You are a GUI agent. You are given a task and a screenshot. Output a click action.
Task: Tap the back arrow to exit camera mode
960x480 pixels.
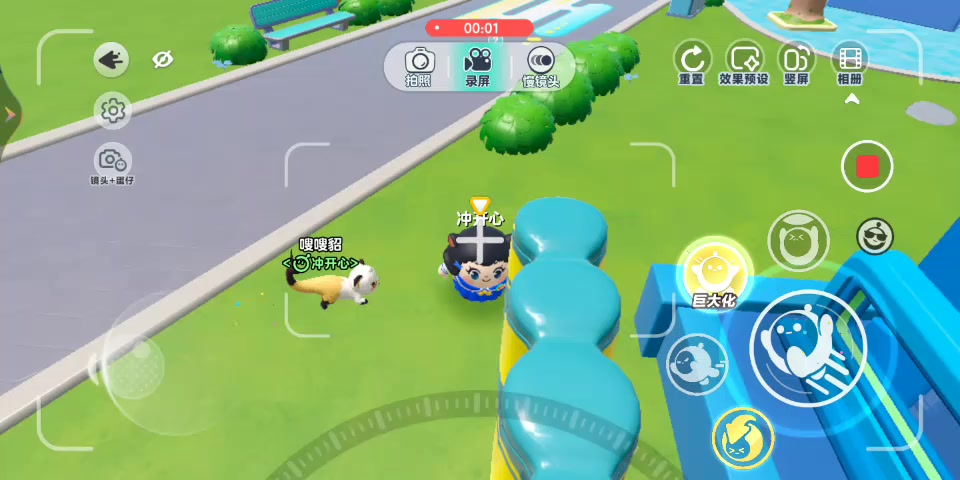point(112,61)
